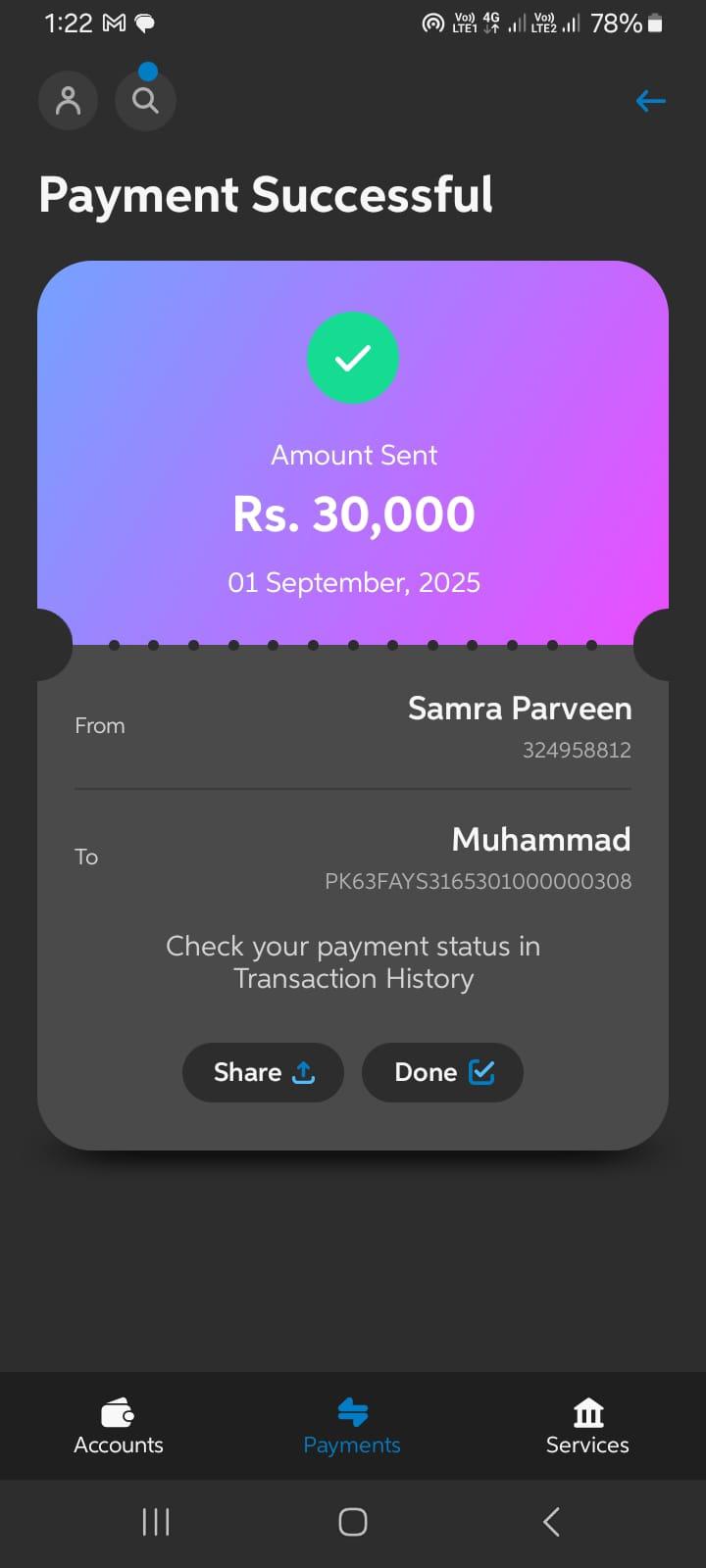Go to the Services tab
This screenshot has width=706, height=1568.
(x=587, y=1427)
